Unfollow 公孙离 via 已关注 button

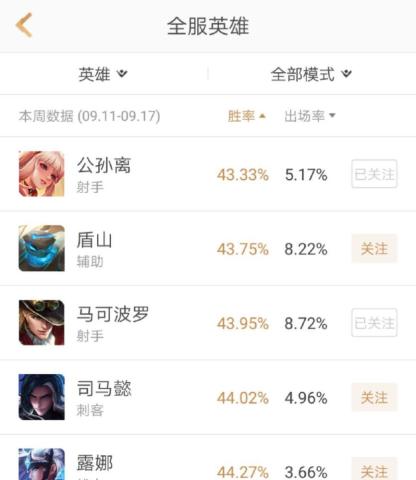click(374, 174)
